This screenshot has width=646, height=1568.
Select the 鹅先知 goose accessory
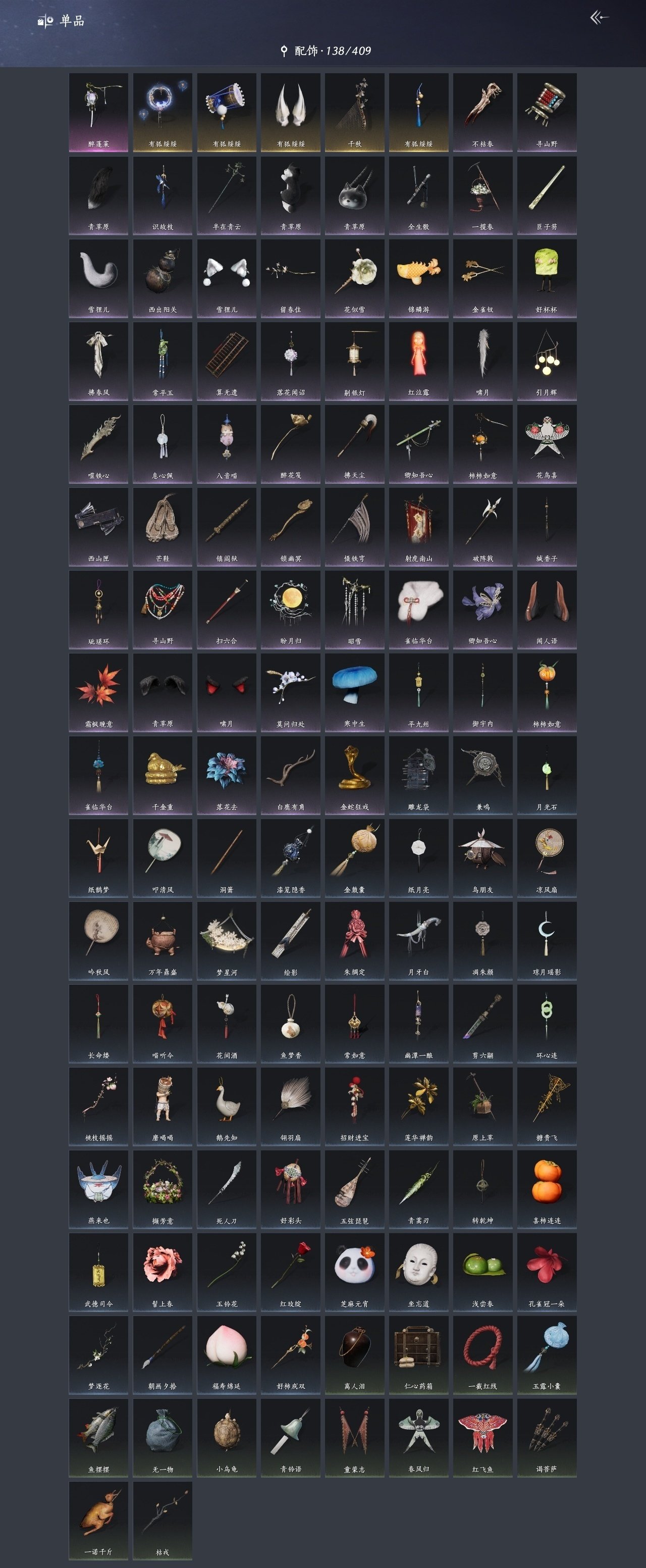[x=226, y=1105]
